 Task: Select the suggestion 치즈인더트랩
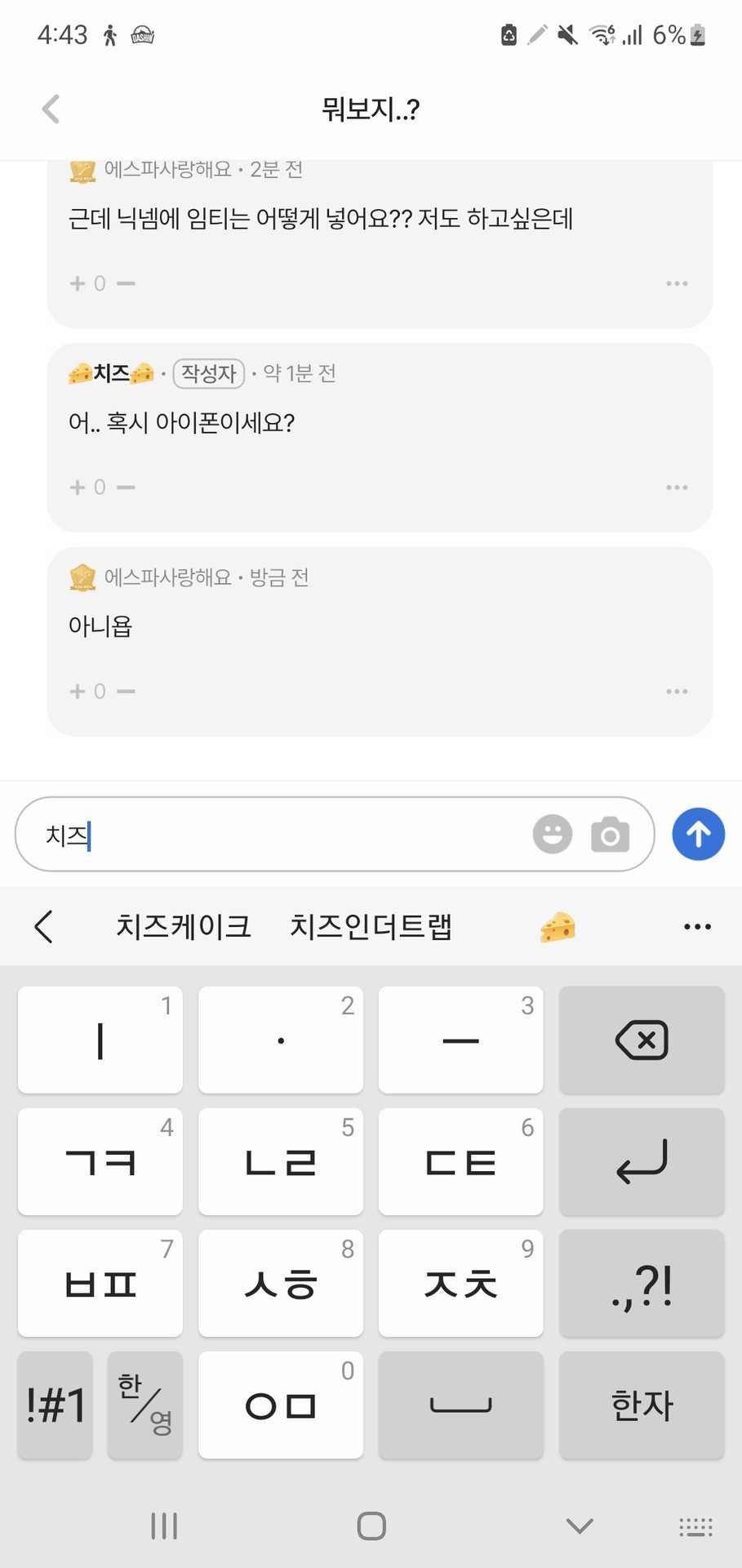click(373, 927)
